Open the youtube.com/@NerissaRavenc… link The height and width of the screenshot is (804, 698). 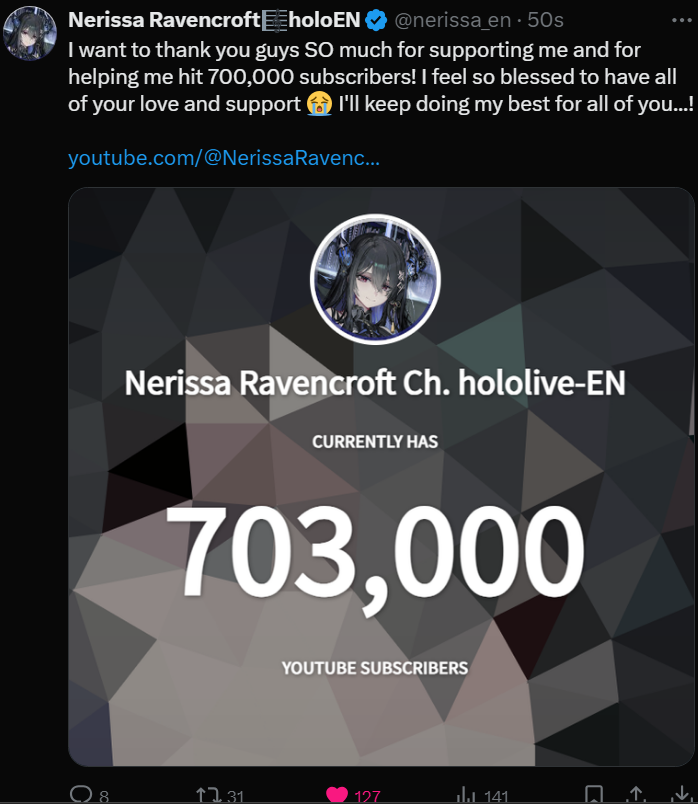coord(223,158)
